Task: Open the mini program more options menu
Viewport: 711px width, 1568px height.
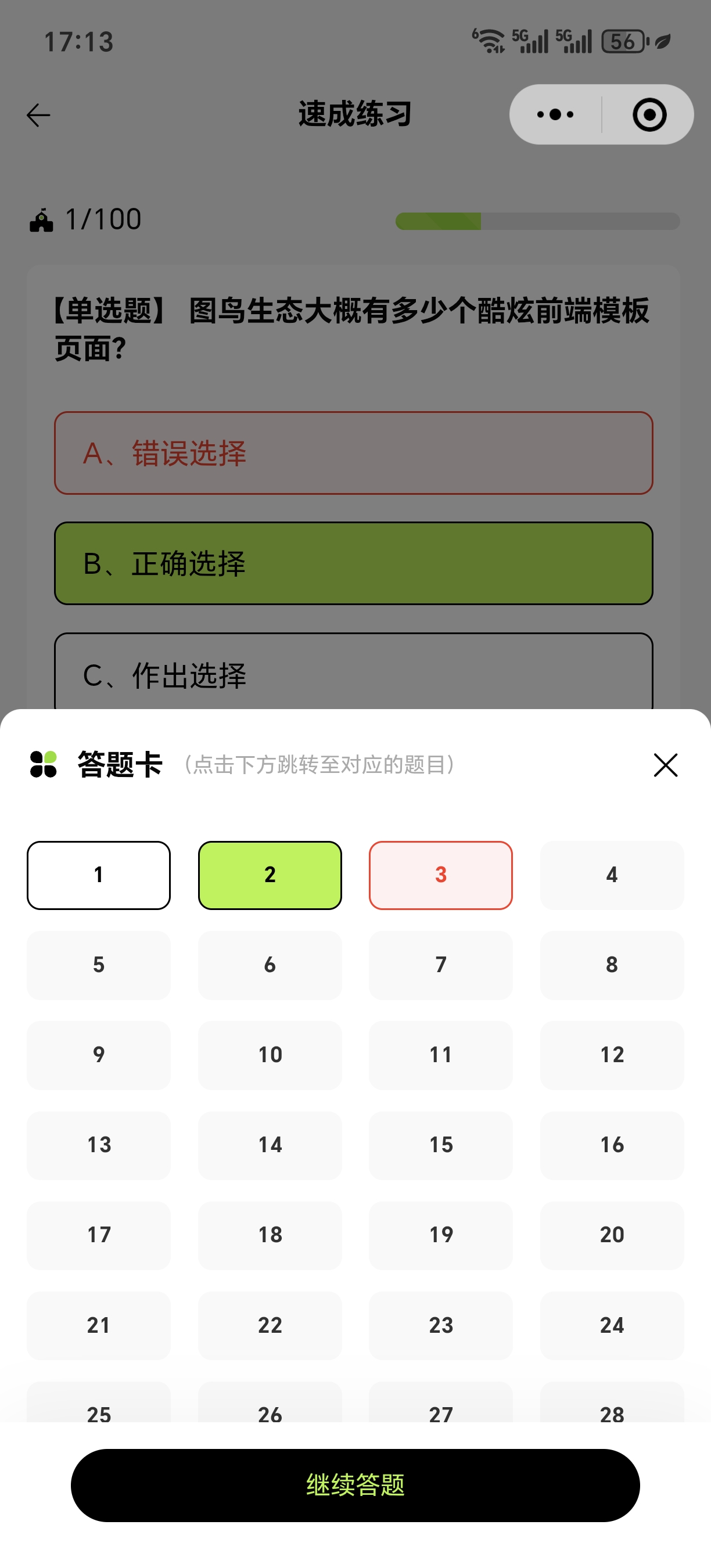Action: (x=555, y=114)
